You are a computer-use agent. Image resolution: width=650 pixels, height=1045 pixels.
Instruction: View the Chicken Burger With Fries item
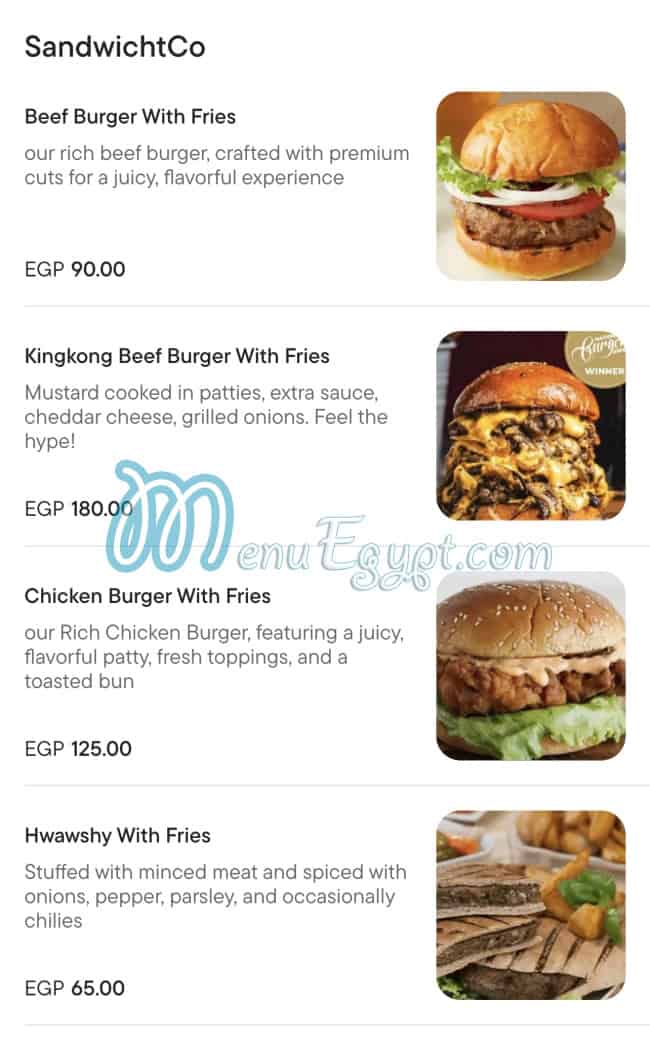[147, 596]
